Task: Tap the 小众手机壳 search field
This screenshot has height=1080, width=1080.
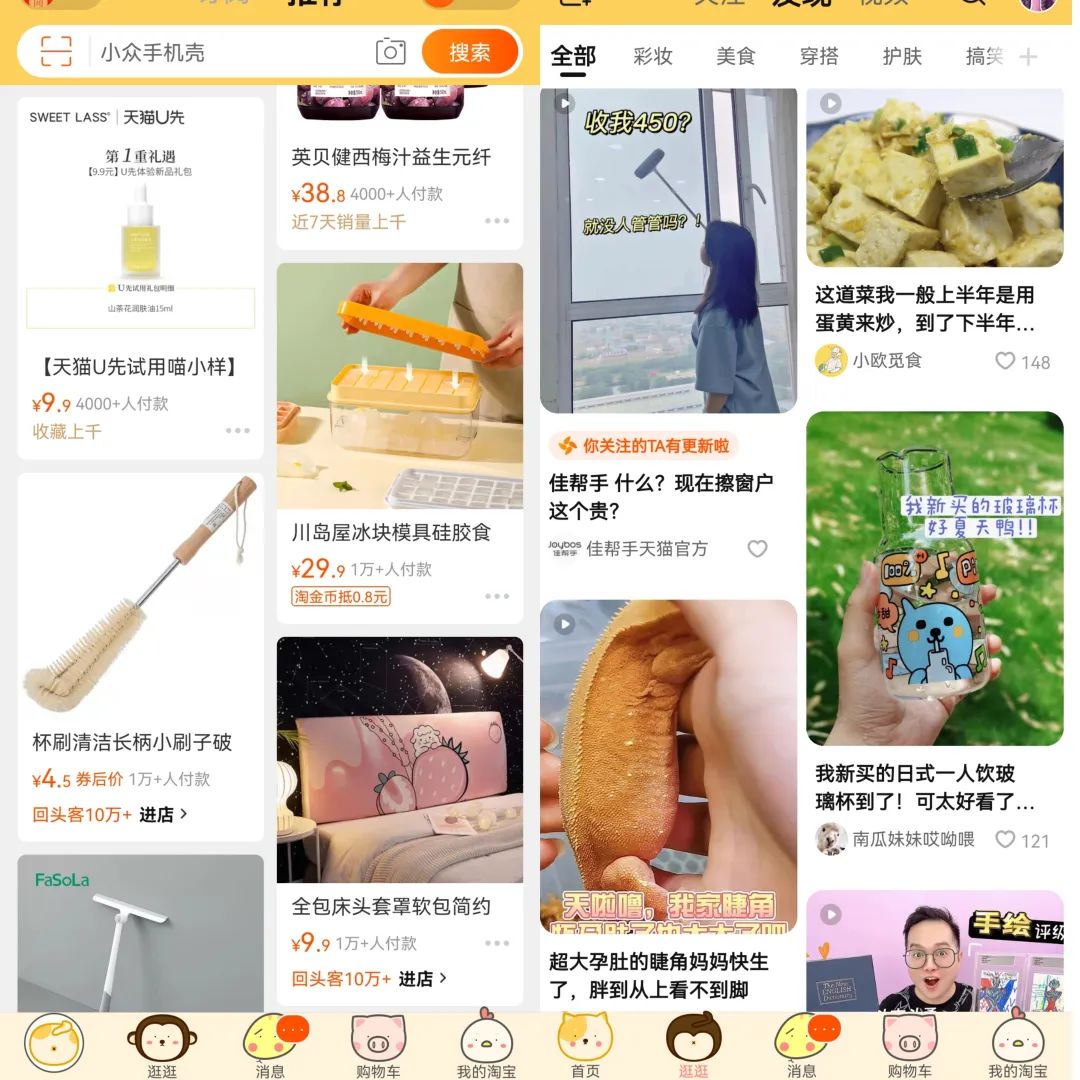Action: 230,52
